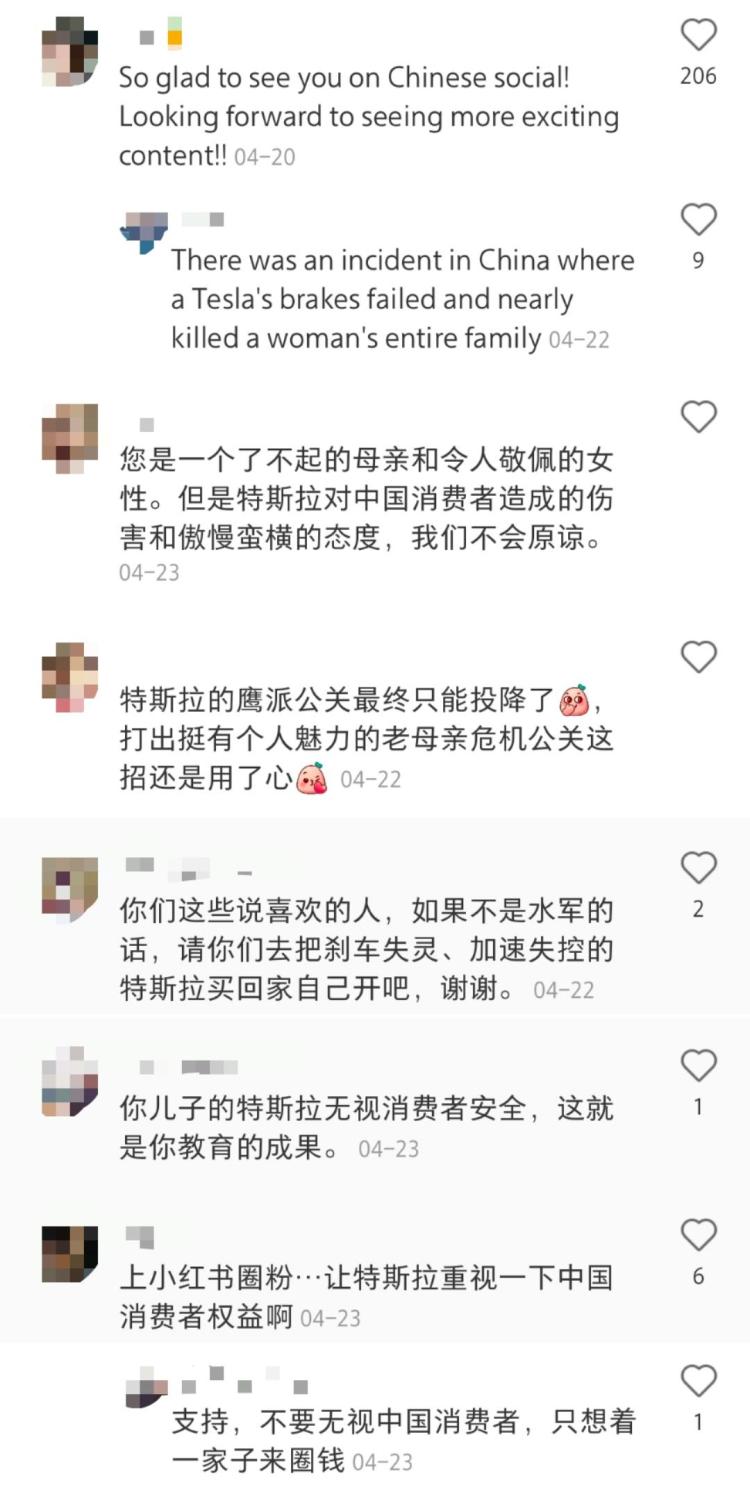This screenshot has width=750, height=1494.
Task: Like the reply about Tesla's brakes failing
Action: pos(698,220)
